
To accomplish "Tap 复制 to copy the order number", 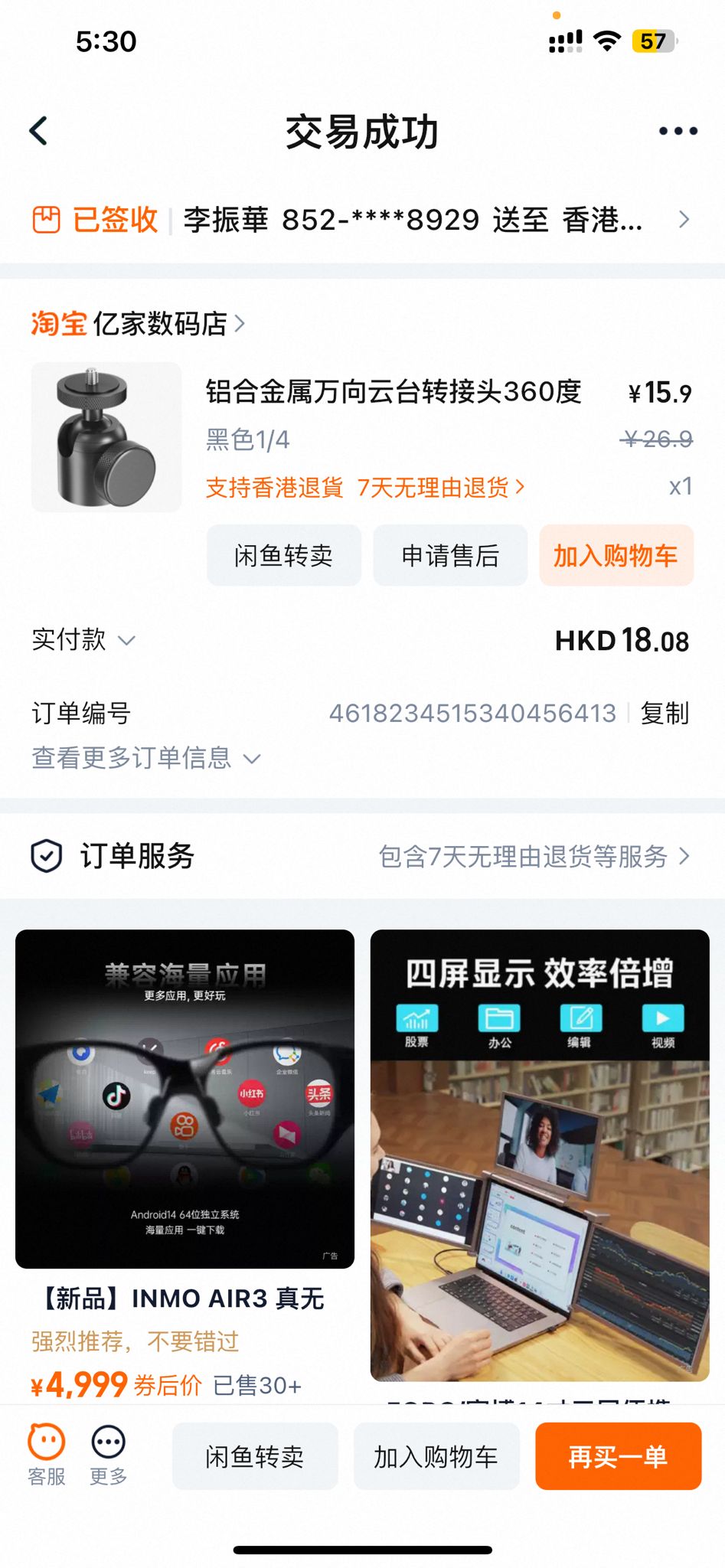I will coord(665,713).
